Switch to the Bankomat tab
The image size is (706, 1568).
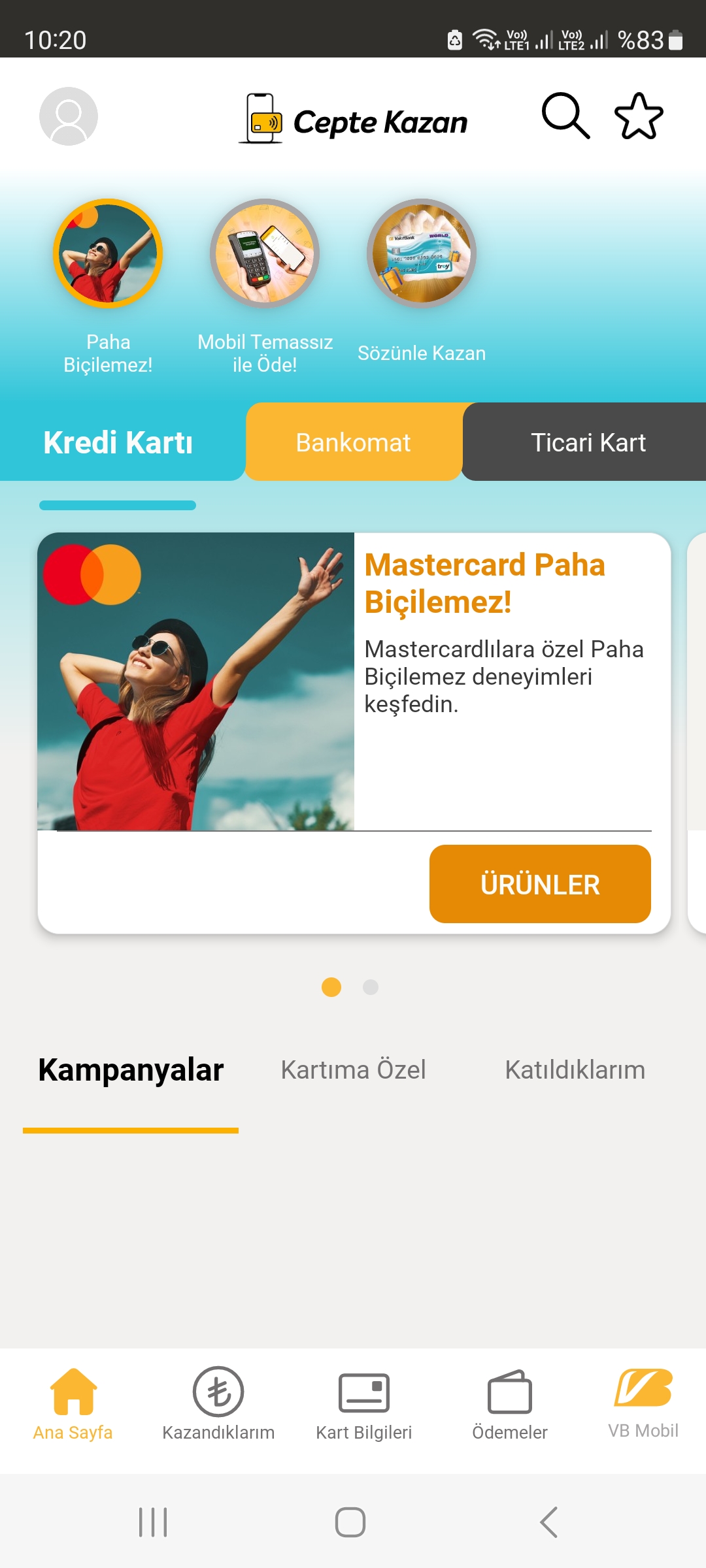pos(354,442)
